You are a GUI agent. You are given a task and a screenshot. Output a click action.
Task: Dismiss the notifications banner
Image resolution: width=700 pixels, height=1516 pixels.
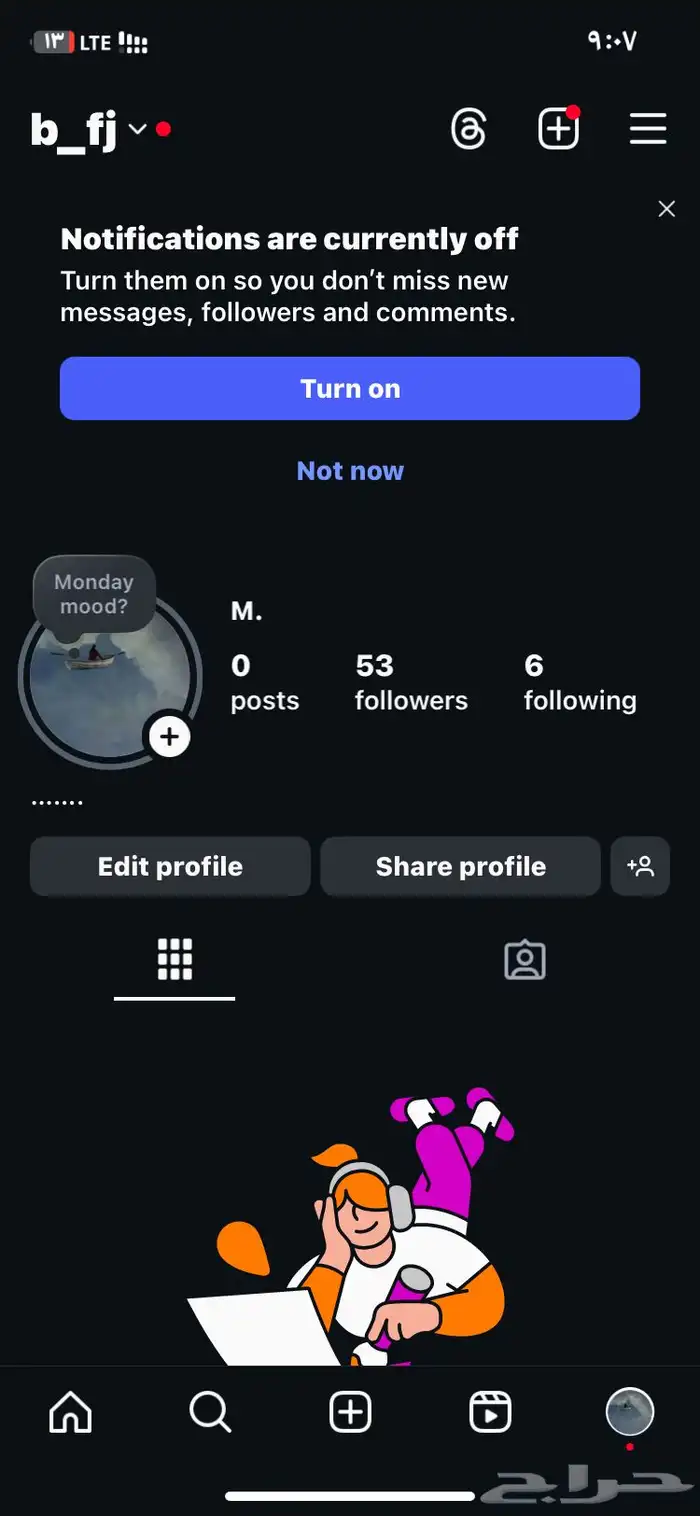pyautogui.click(x=666, y=209)
